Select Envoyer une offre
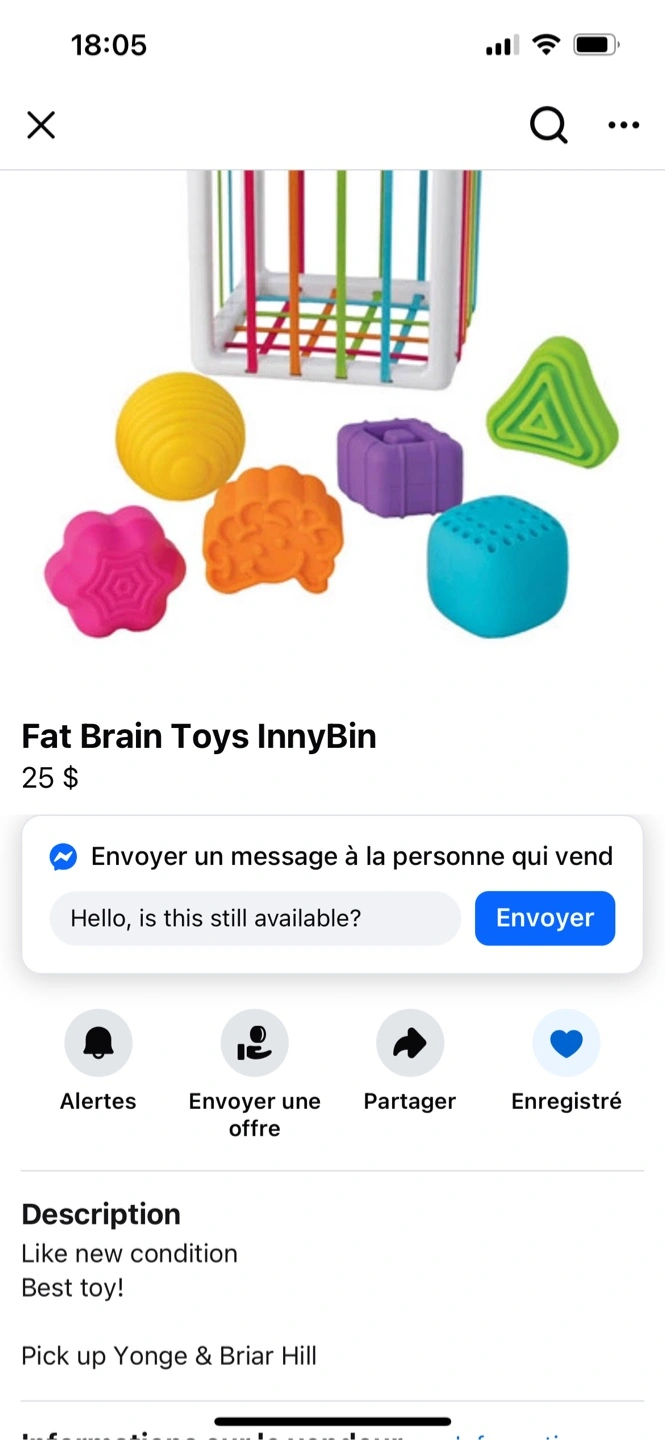The width and height of the screenshot is (665, 1440). click(254, 1044)
